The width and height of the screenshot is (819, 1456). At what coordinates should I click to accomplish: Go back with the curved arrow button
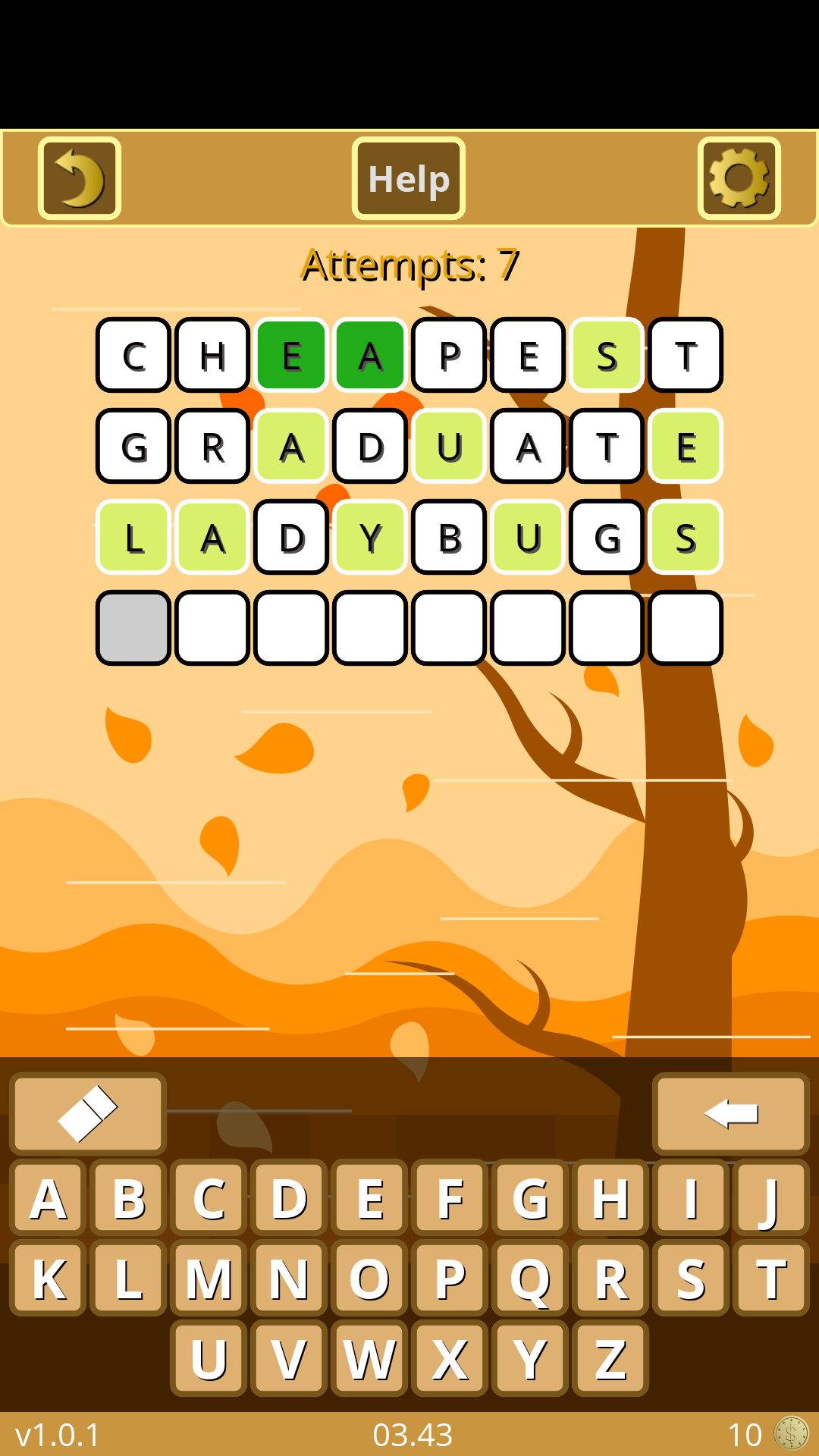point(80,179)
